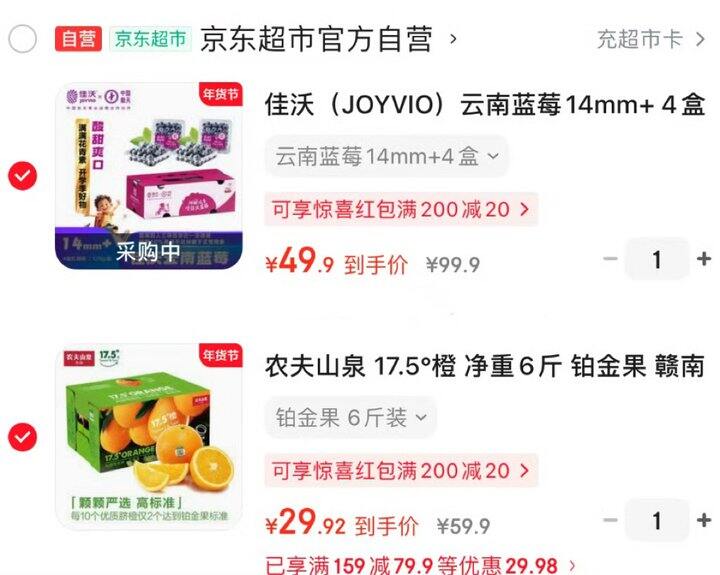Expand the 铂金果 6斤装 spec dropdown
The width and height of the screenshot is (720, 575).
351,417
